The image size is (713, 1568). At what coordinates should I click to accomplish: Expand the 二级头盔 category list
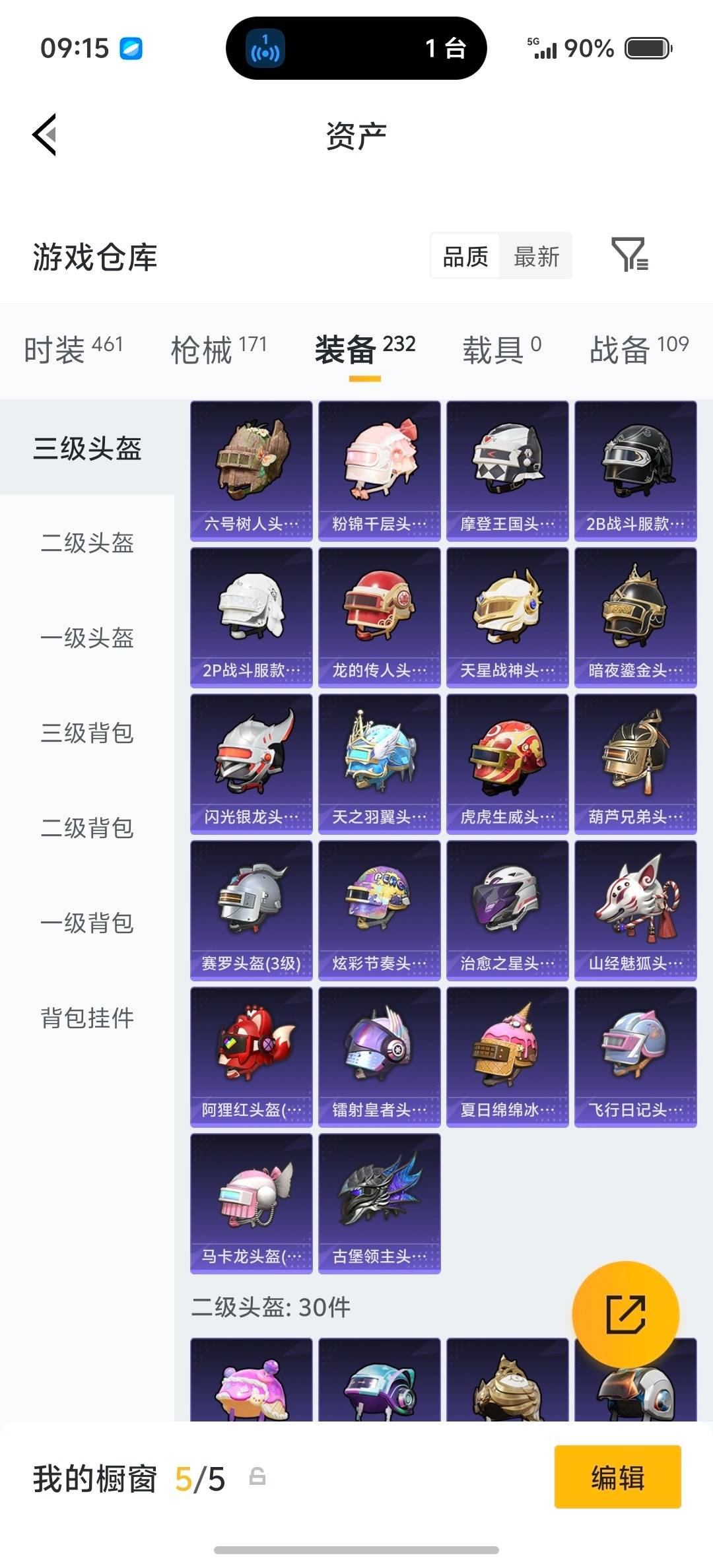(x=88, y=544)
